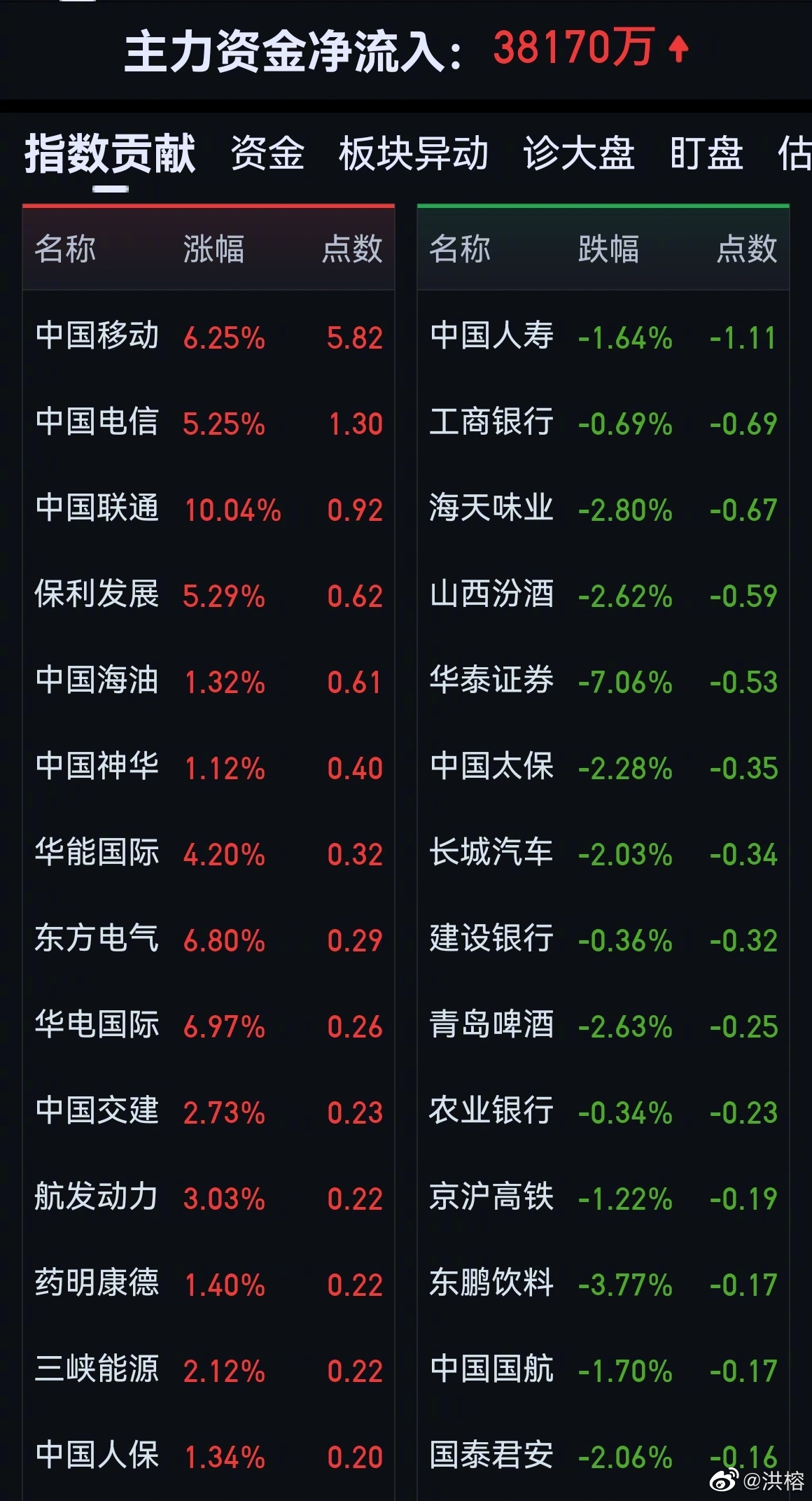Switch to the 盯盘 tab

pyautogui.click(x=706, y=153)
